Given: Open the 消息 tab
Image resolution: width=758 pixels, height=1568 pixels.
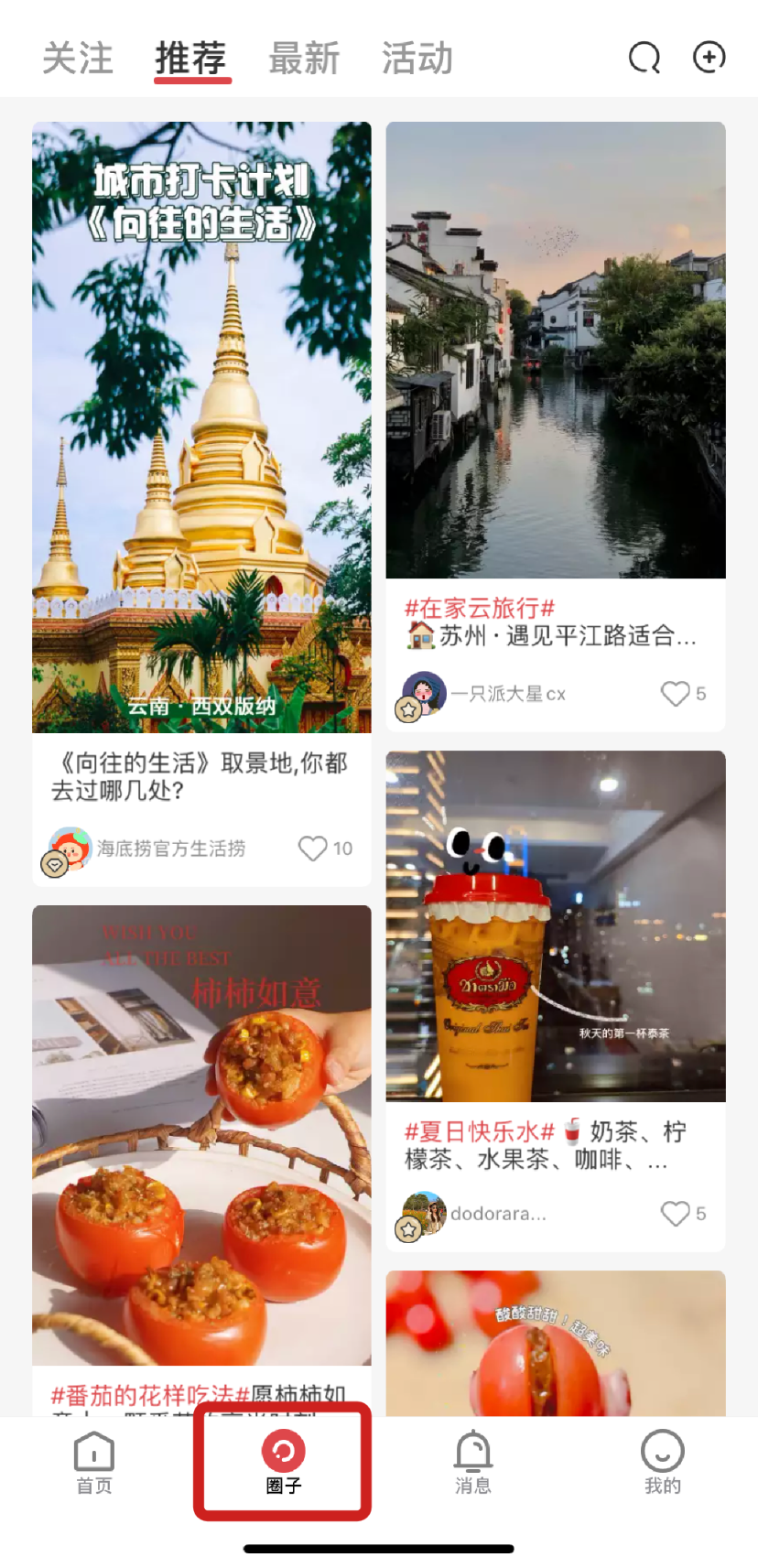Looking at the screenshot, I should point(473,1463).
